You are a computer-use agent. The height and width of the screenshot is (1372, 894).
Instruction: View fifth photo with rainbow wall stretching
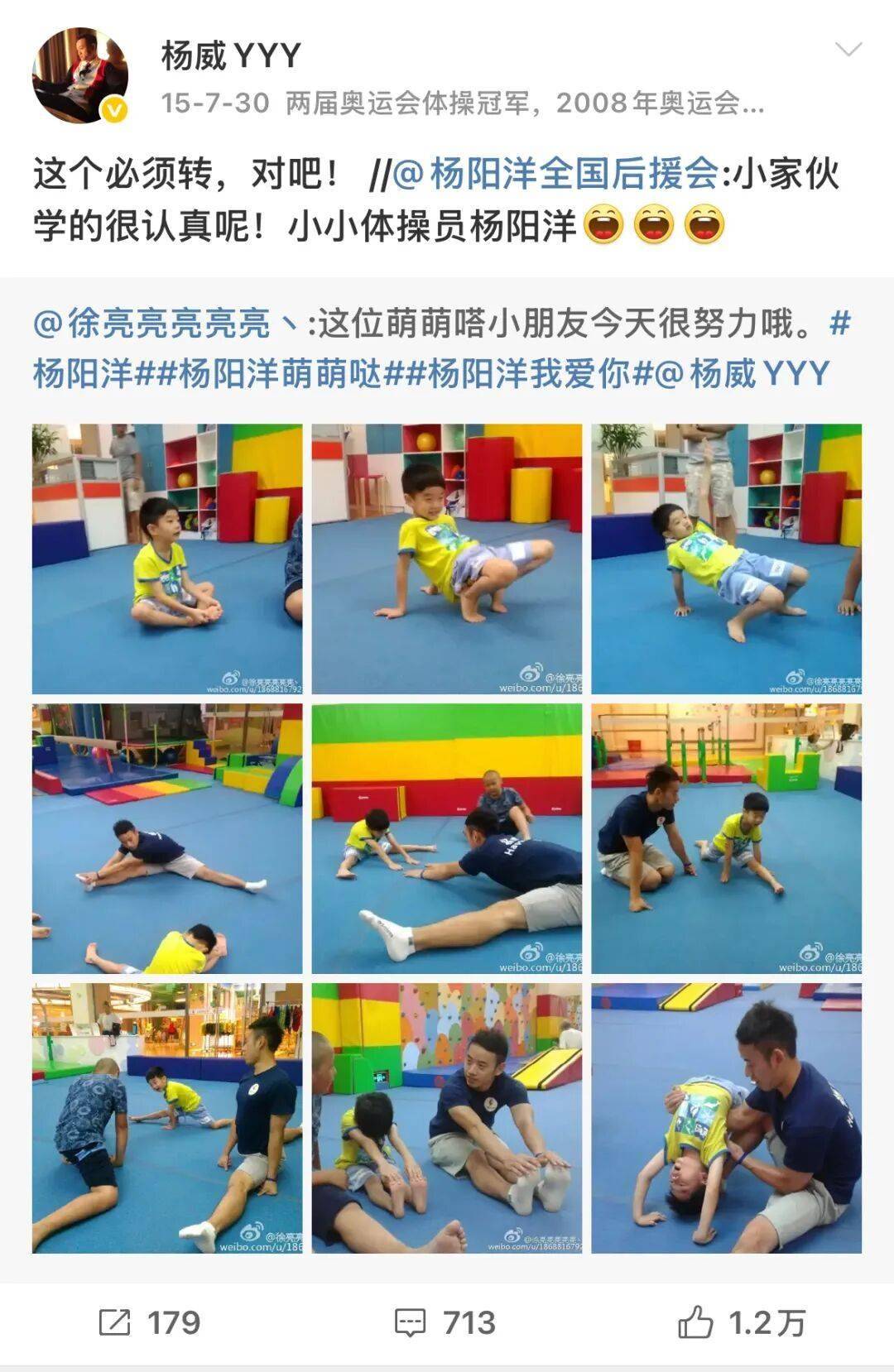[x=446, y=838]
